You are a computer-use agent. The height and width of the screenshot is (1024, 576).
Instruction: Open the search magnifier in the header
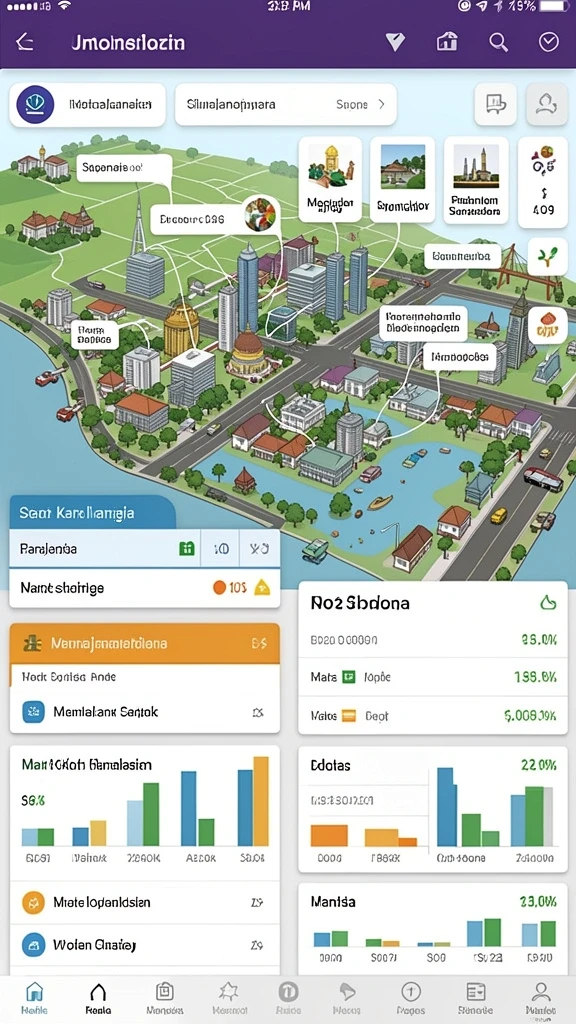498,42
